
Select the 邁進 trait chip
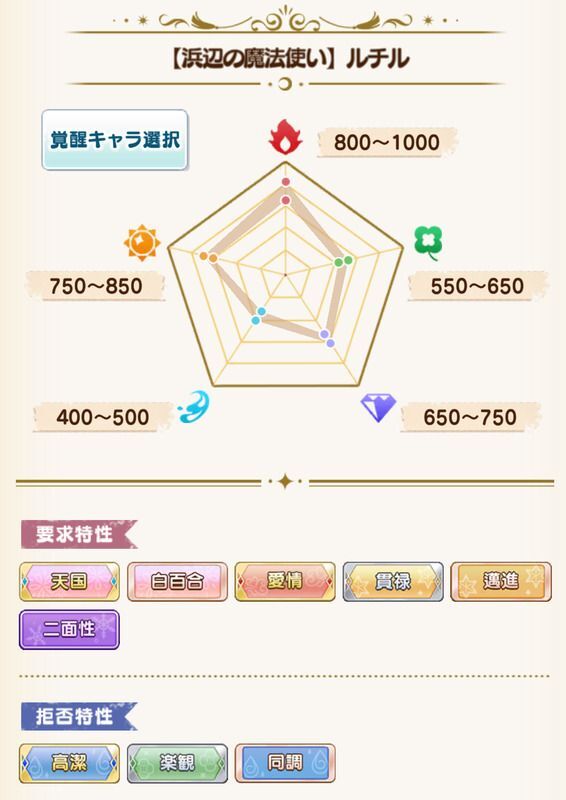501,582
